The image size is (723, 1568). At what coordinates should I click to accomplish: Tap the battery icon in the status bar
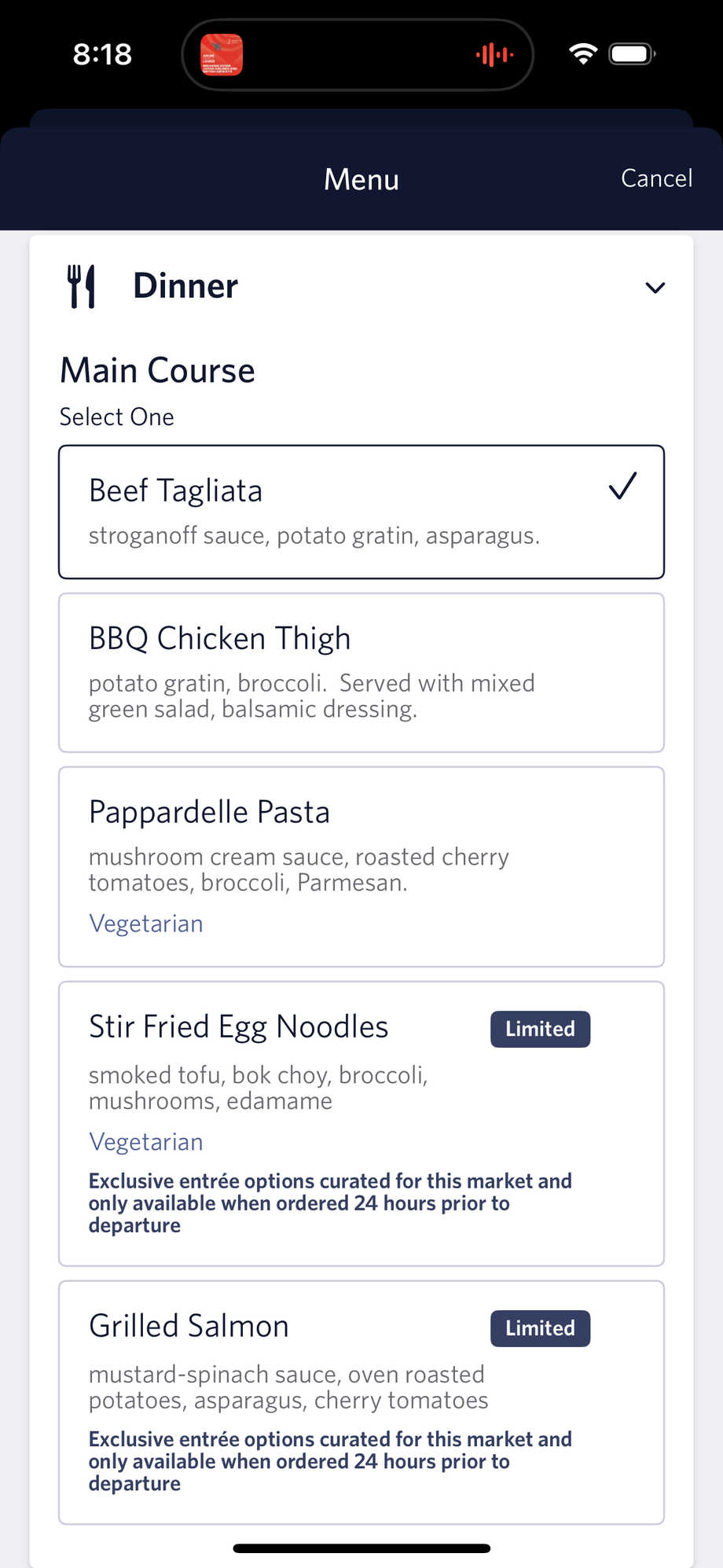pos(630,53)
